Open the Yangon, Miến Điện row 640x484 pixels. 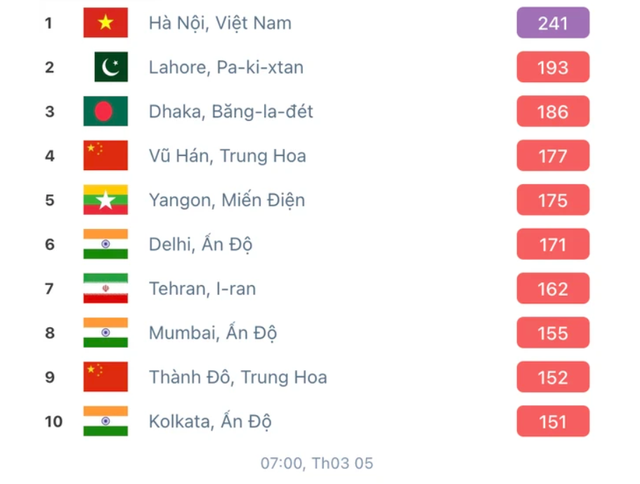[226, 200]
